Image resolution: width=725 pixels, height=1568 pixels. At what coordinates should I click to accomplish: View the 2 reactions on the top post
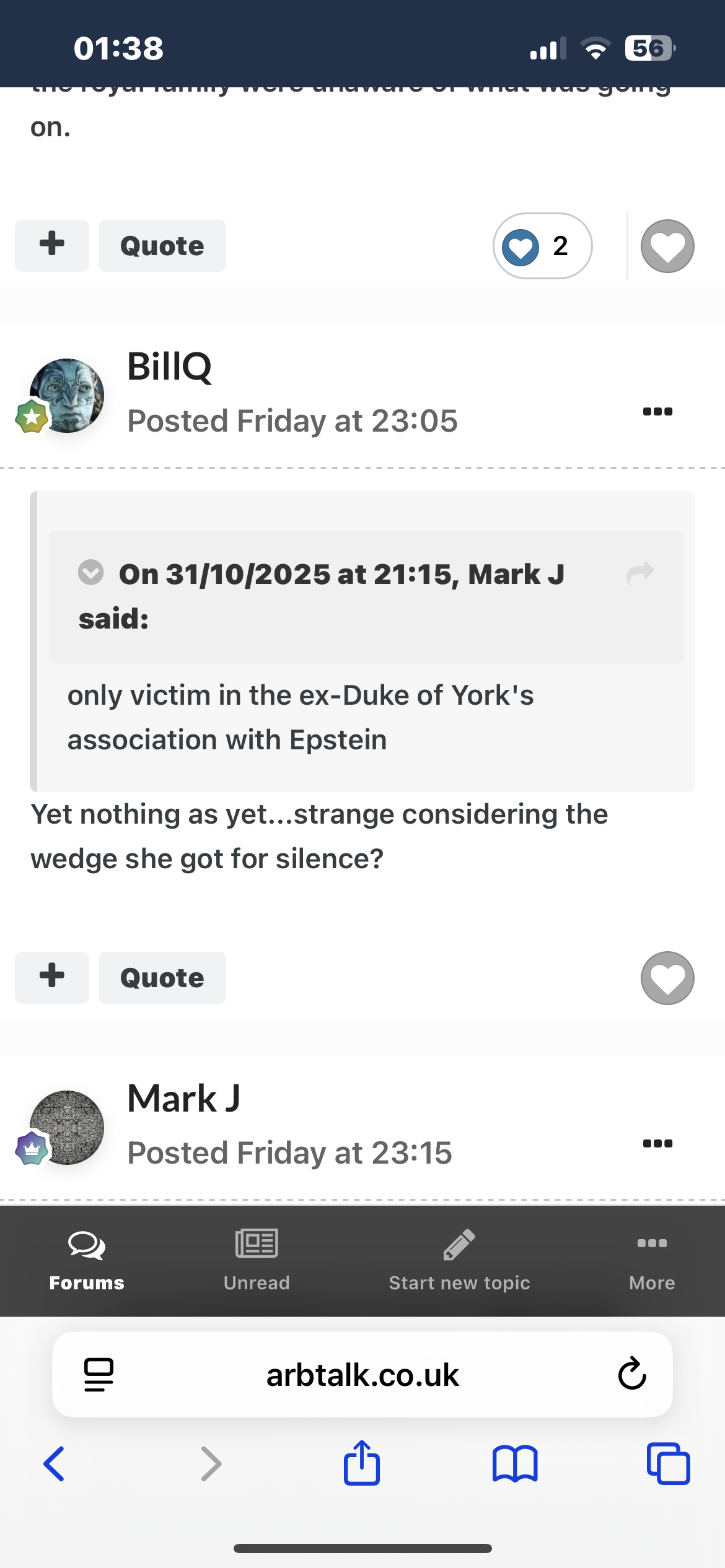[543, 246]
